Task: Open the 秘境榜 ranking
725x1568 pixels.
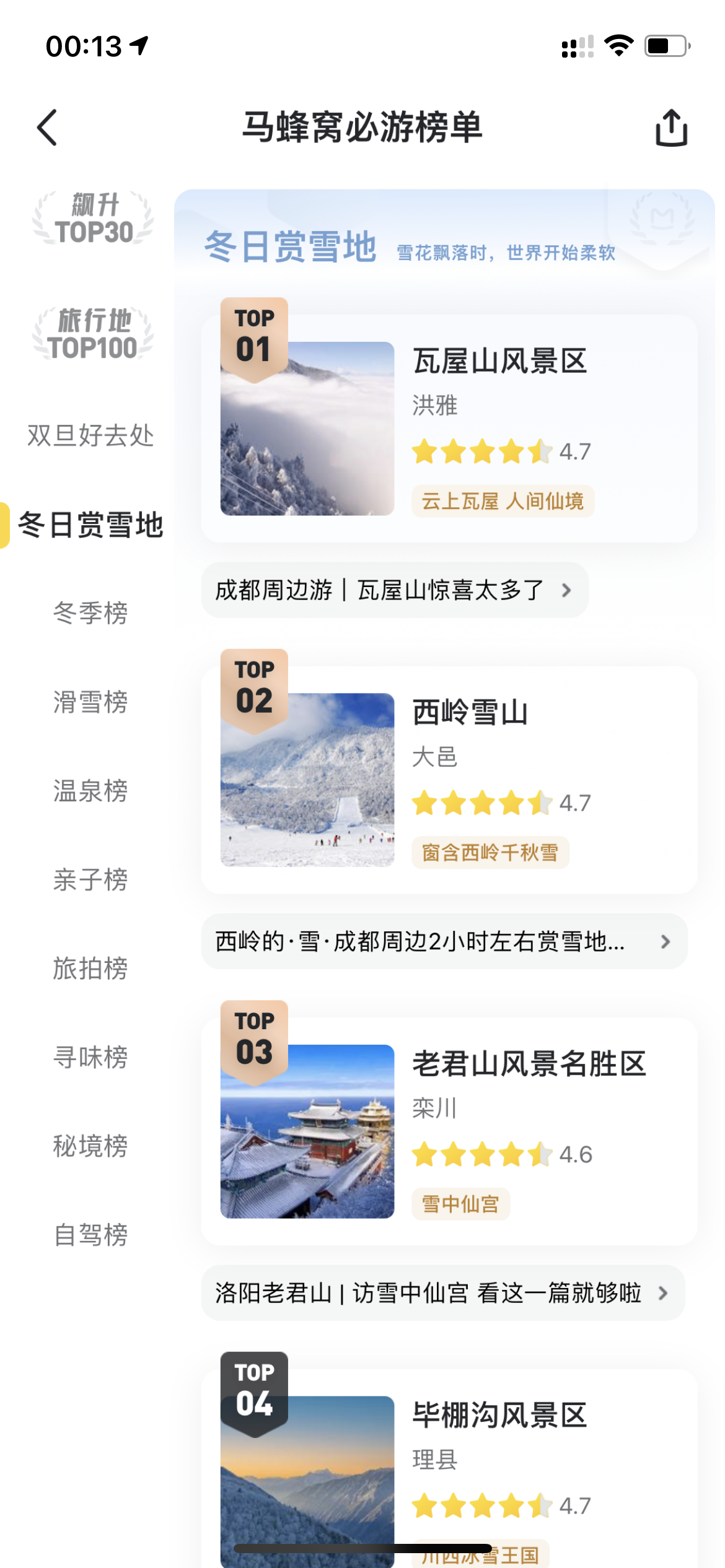Action: [x=90, y=1146]
